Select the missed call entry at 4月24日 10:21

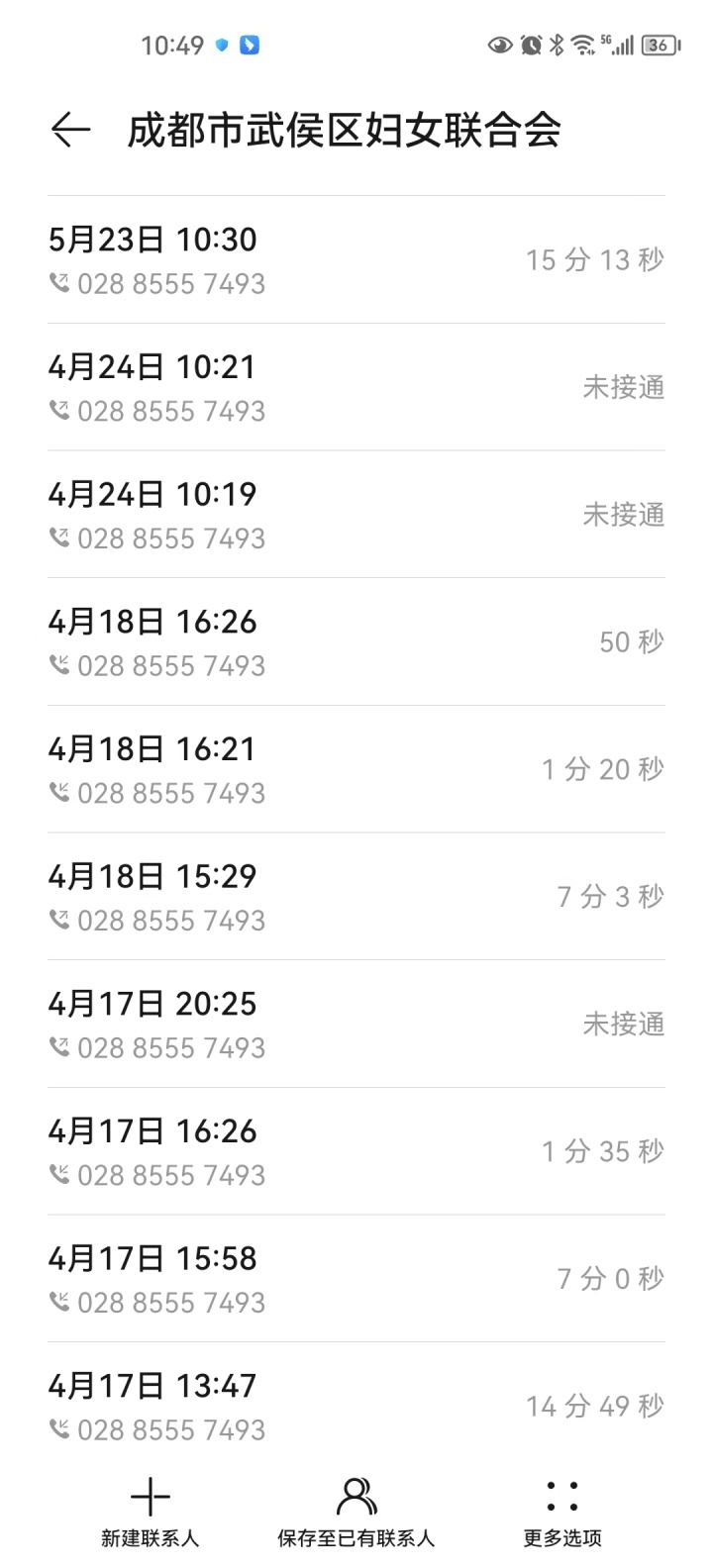click(356, 386)
